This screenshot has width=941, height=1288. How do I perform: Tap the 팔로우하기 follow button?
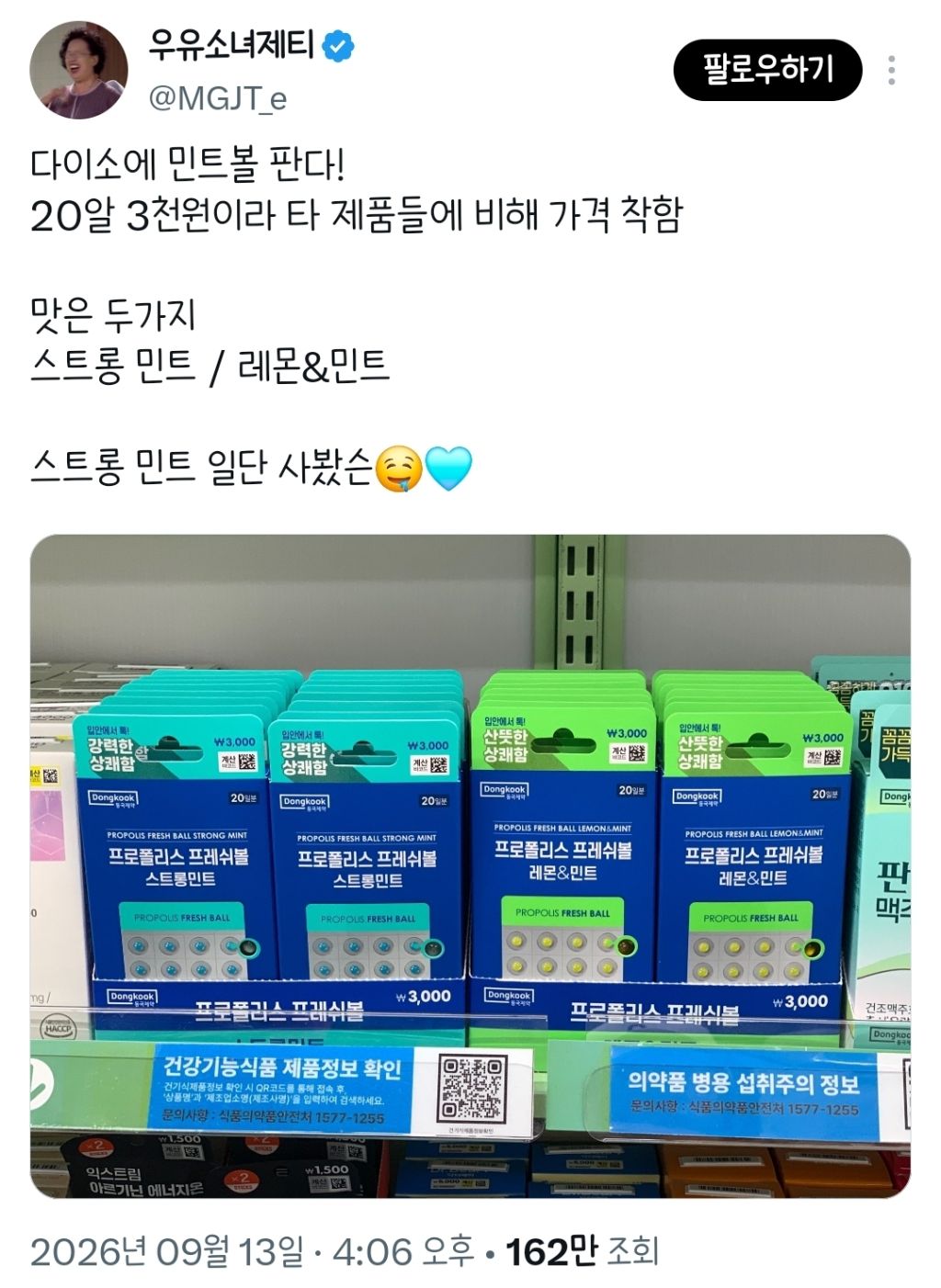tap(767, 70)
